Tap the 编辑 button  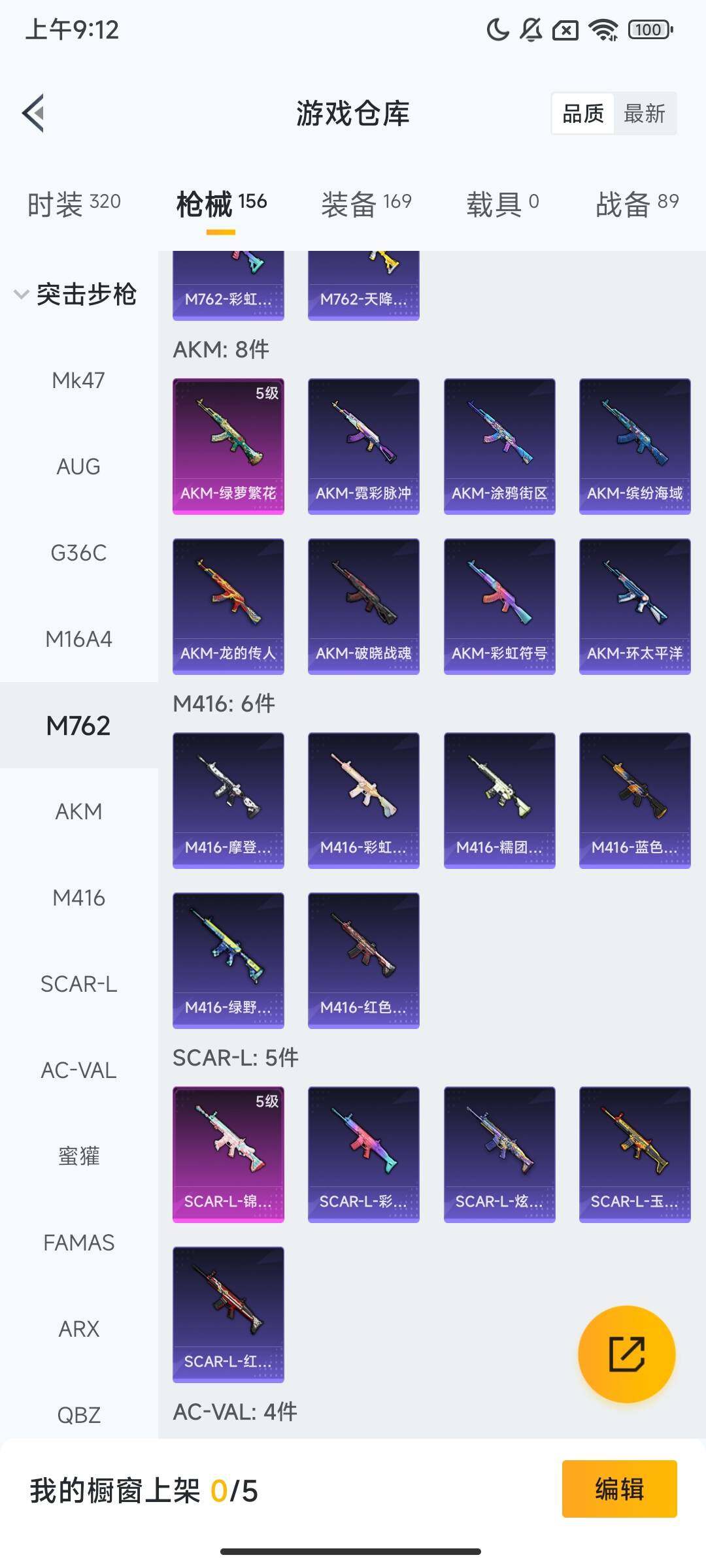pos(619,1489)
